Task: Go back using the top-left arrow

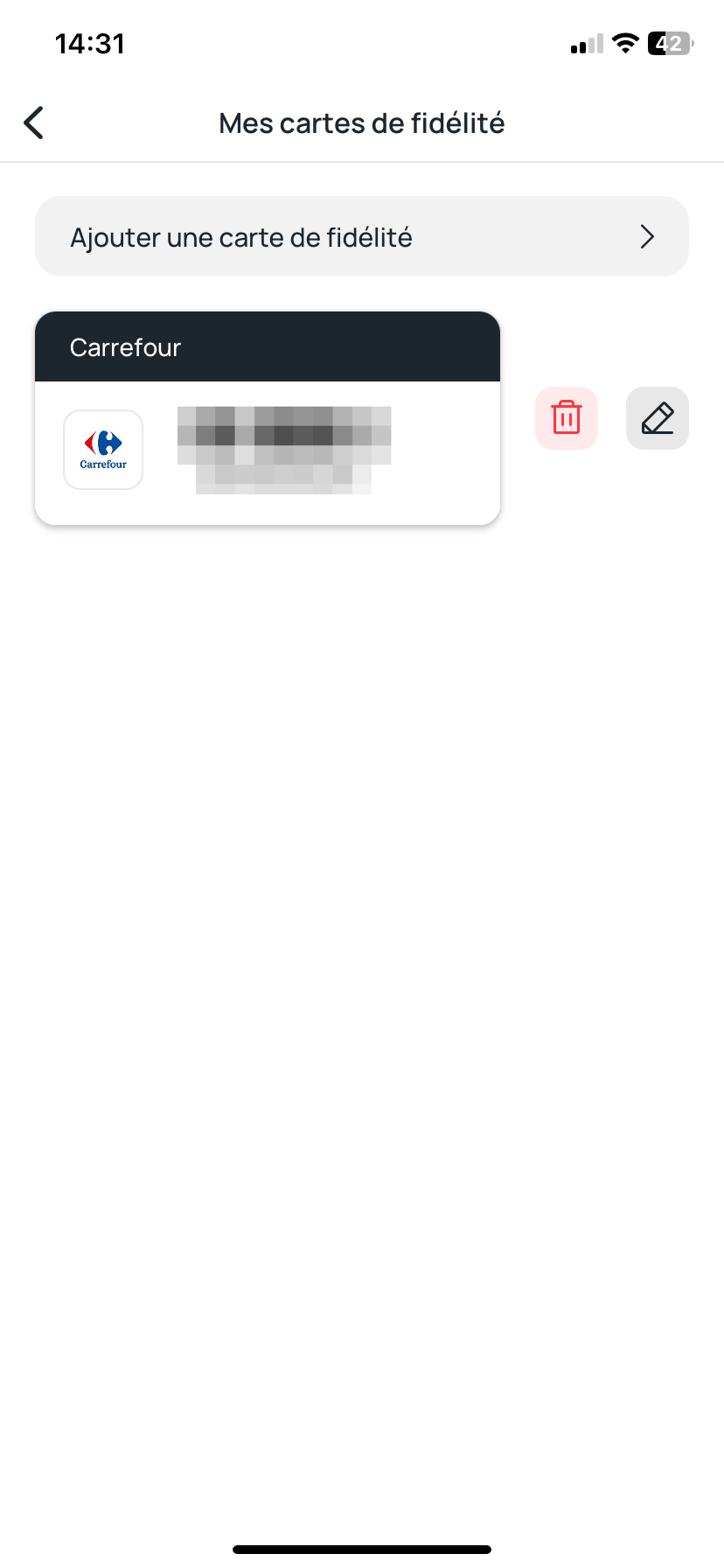Action: 33,123
